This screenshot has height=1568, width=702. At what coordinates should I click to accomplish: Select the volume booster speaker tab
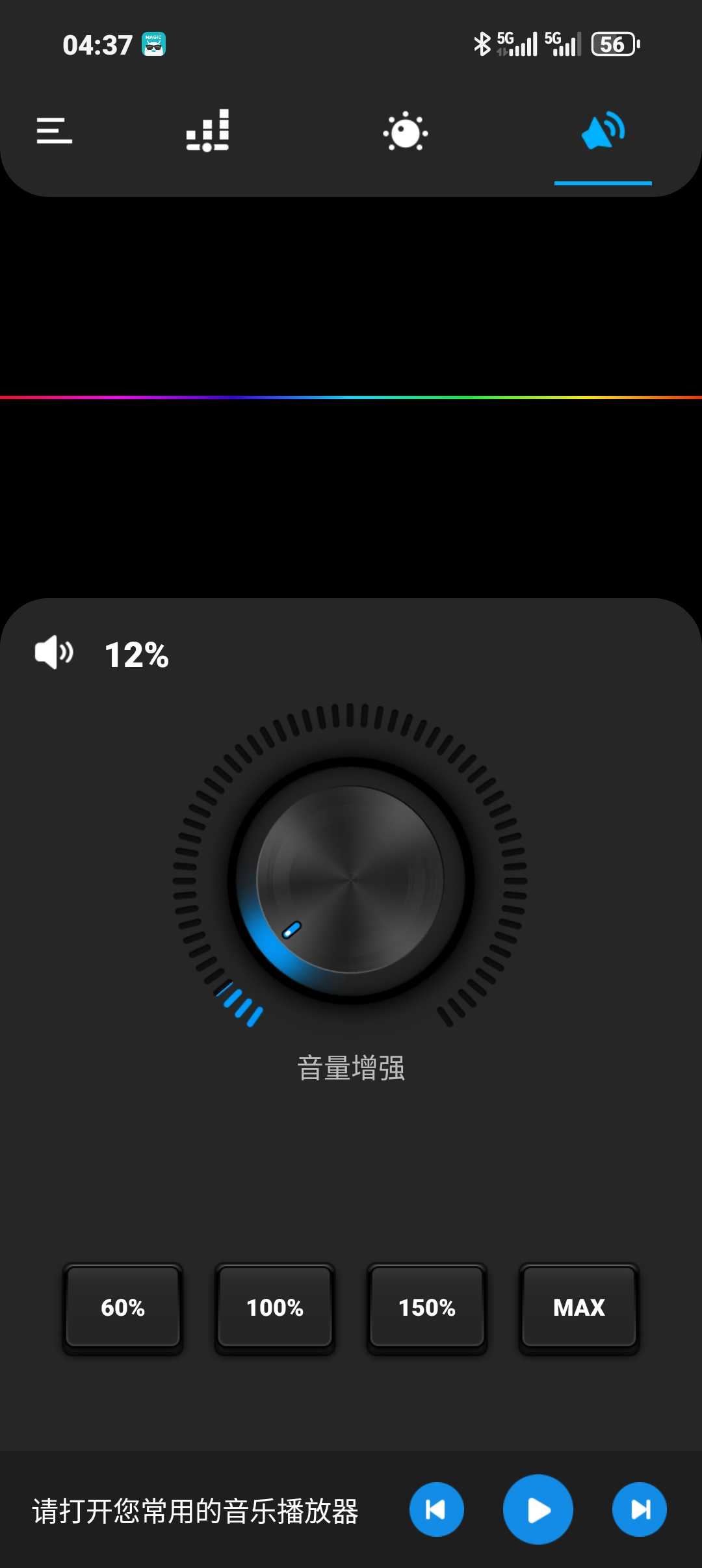pos(603,132)
